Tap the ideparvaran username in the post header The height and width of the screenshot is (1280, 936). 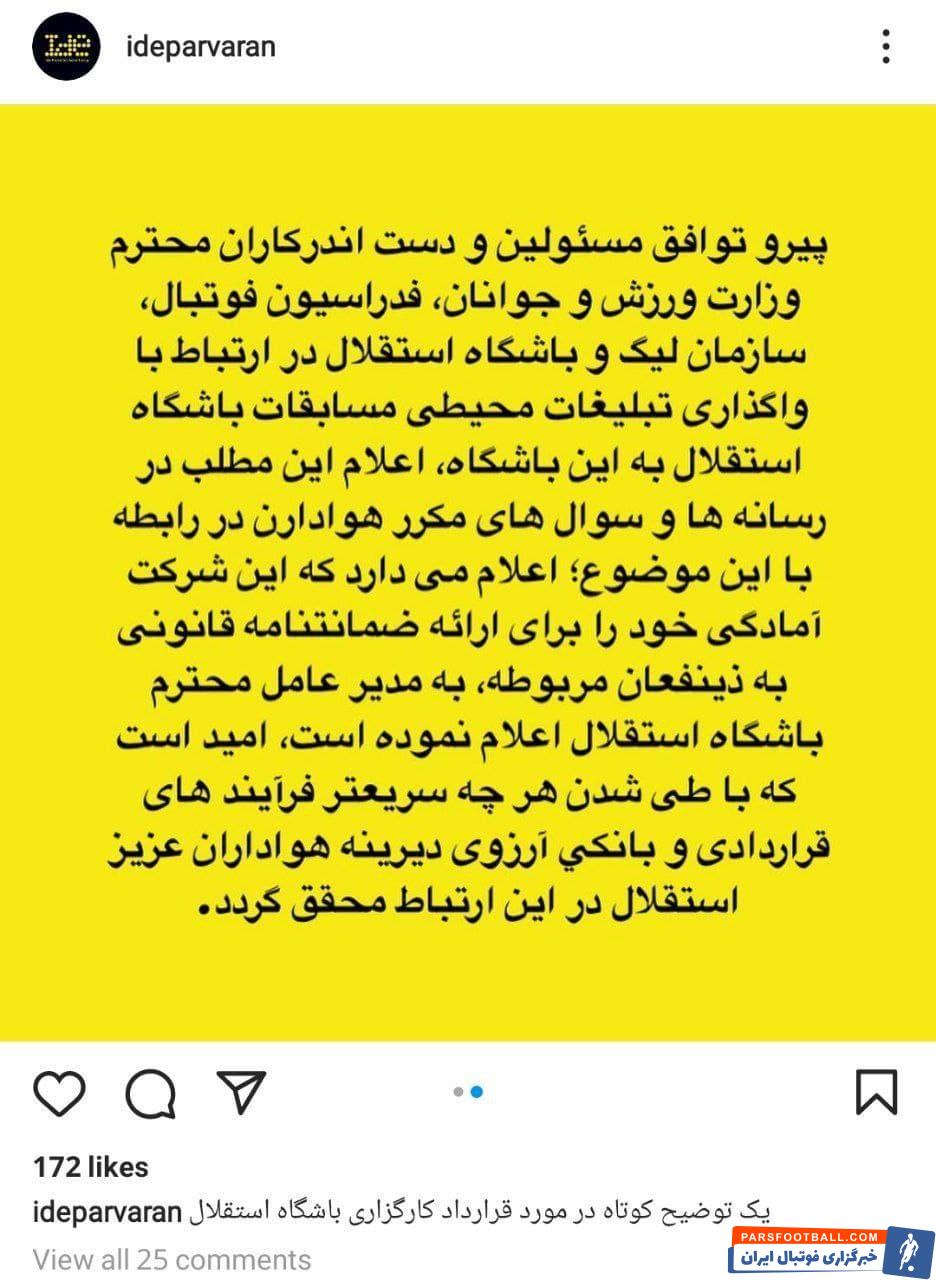tap(202, 47)
